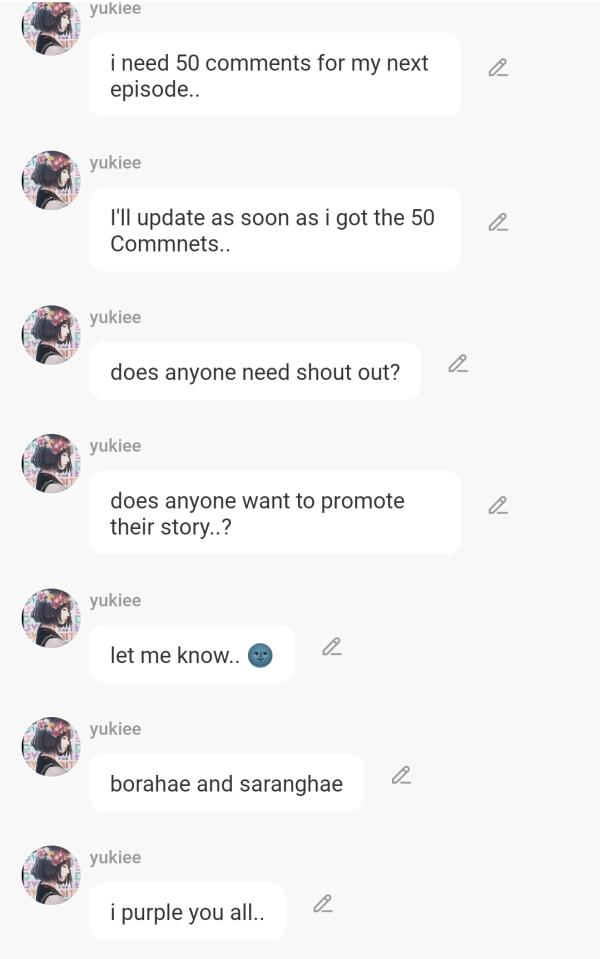Edit the 'let me know..' message

tap(332, 647)
